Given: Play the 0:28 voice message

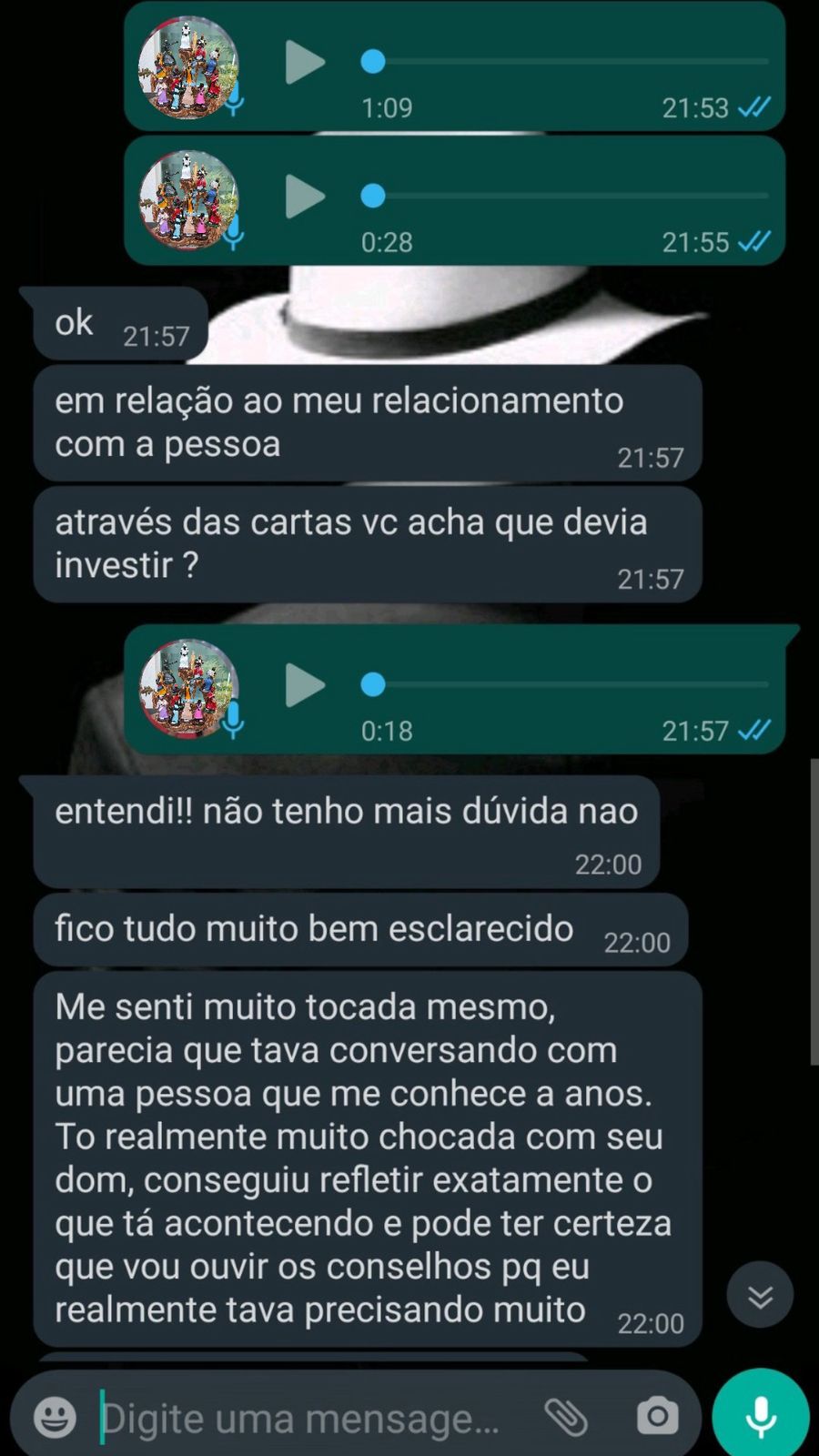Looking at the screenshot, I should (305, 197).
